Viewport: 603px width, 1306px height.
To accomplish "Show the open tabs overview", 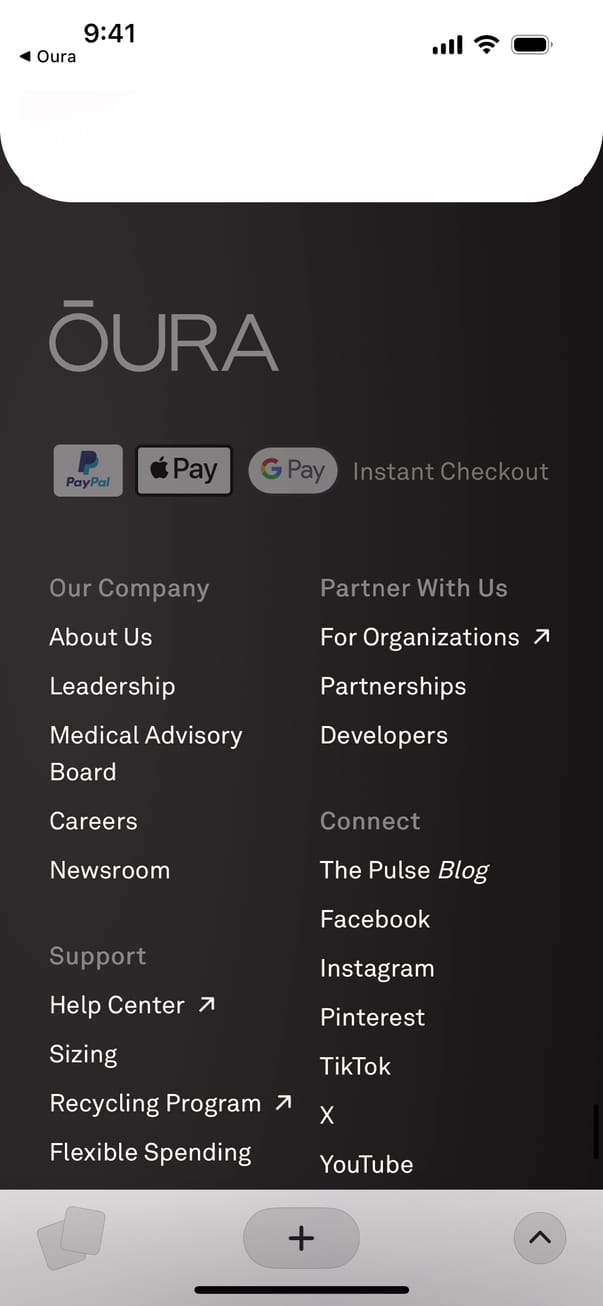I will tap(71, 1238).
